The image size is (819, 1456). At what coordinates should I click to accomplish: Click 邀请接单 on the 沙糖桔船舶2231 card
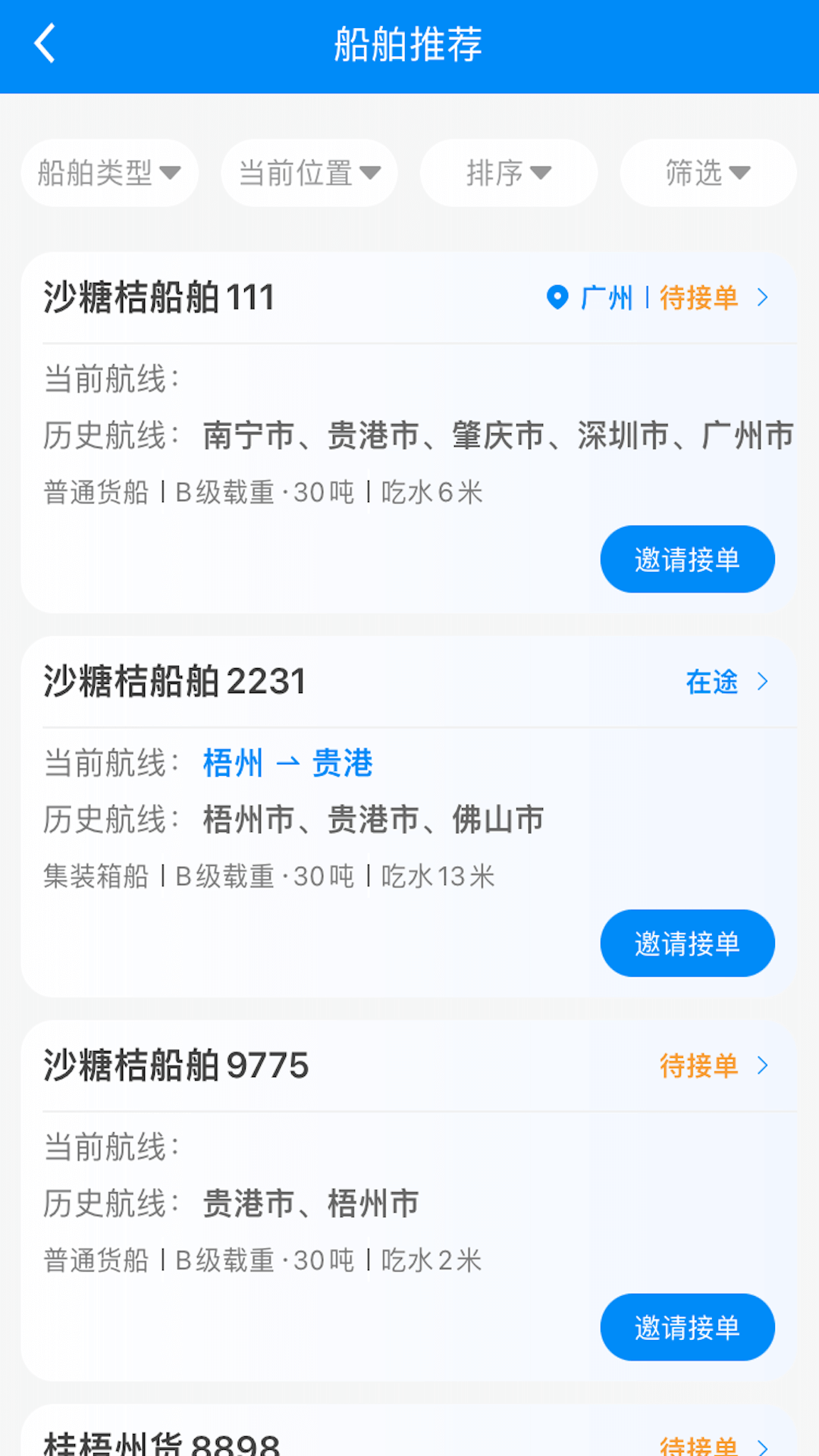pos(686,943)
